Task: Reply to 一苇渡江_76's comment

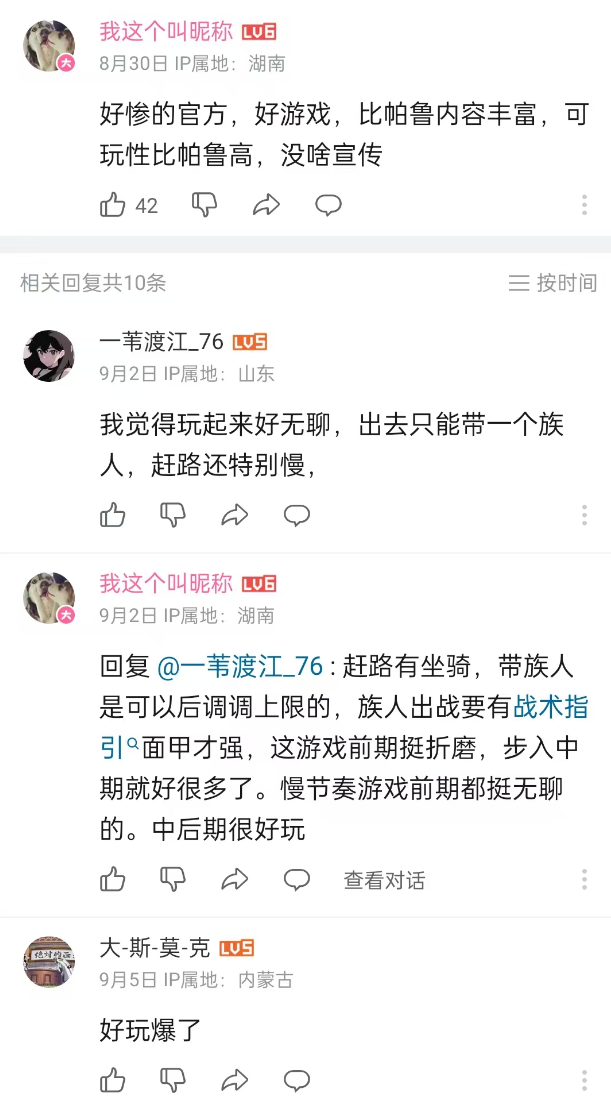Action: coord(297,515)
